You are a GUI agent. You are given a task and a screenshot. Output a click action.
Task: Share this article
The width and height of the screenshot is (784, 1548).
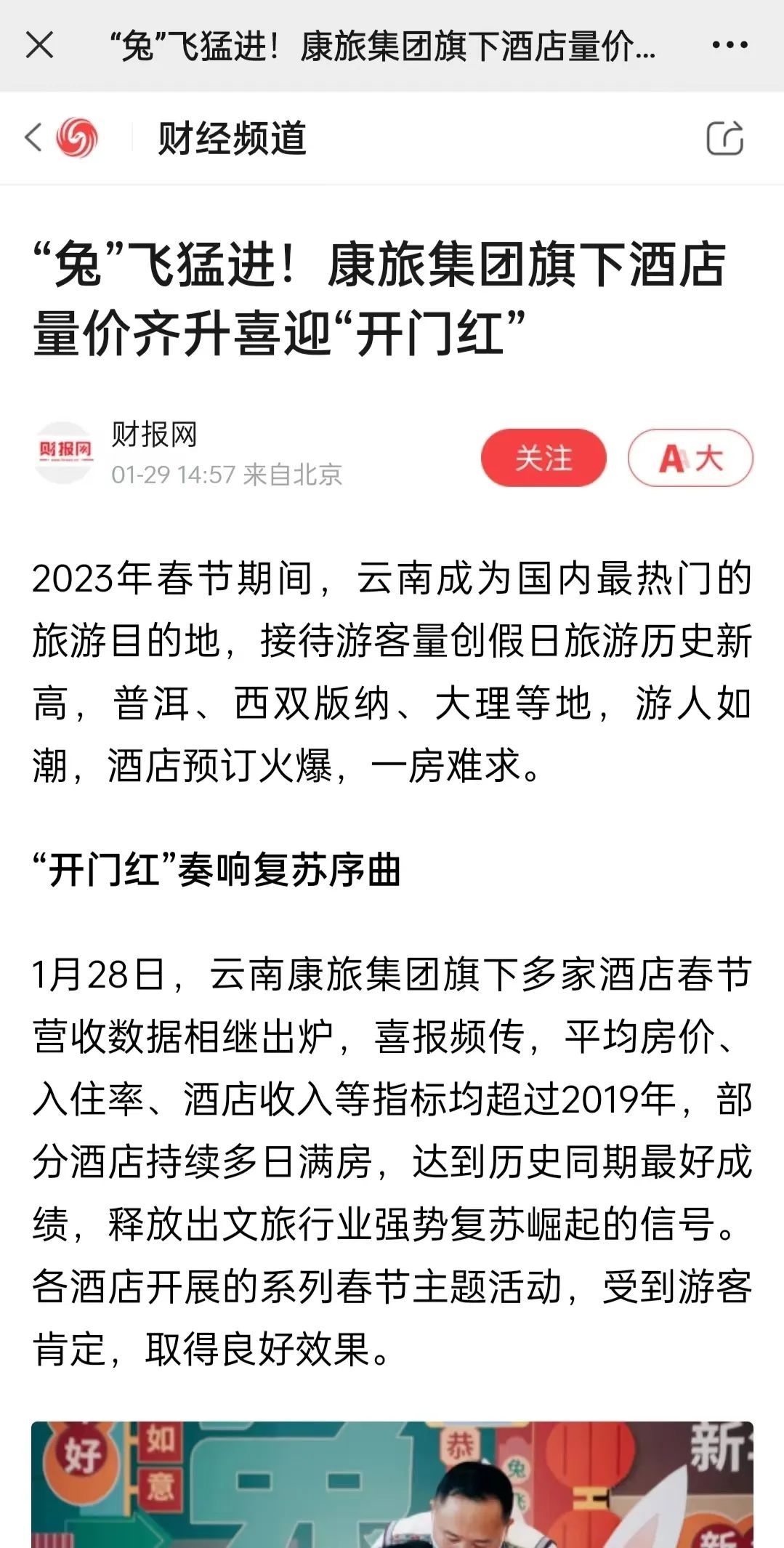pyautogui.click(x=724, y=138)
